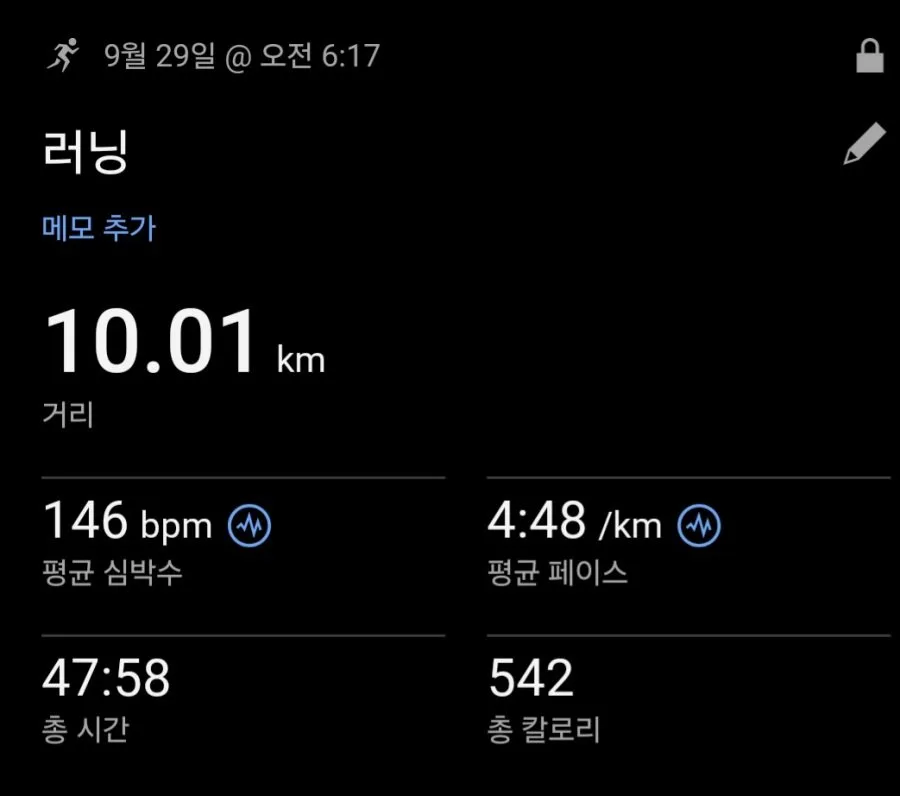The height and width of the screenshot is (796, 900).
Task: Open the heart rate chart icon beside 146 bpm
Action: pos(250,525)
